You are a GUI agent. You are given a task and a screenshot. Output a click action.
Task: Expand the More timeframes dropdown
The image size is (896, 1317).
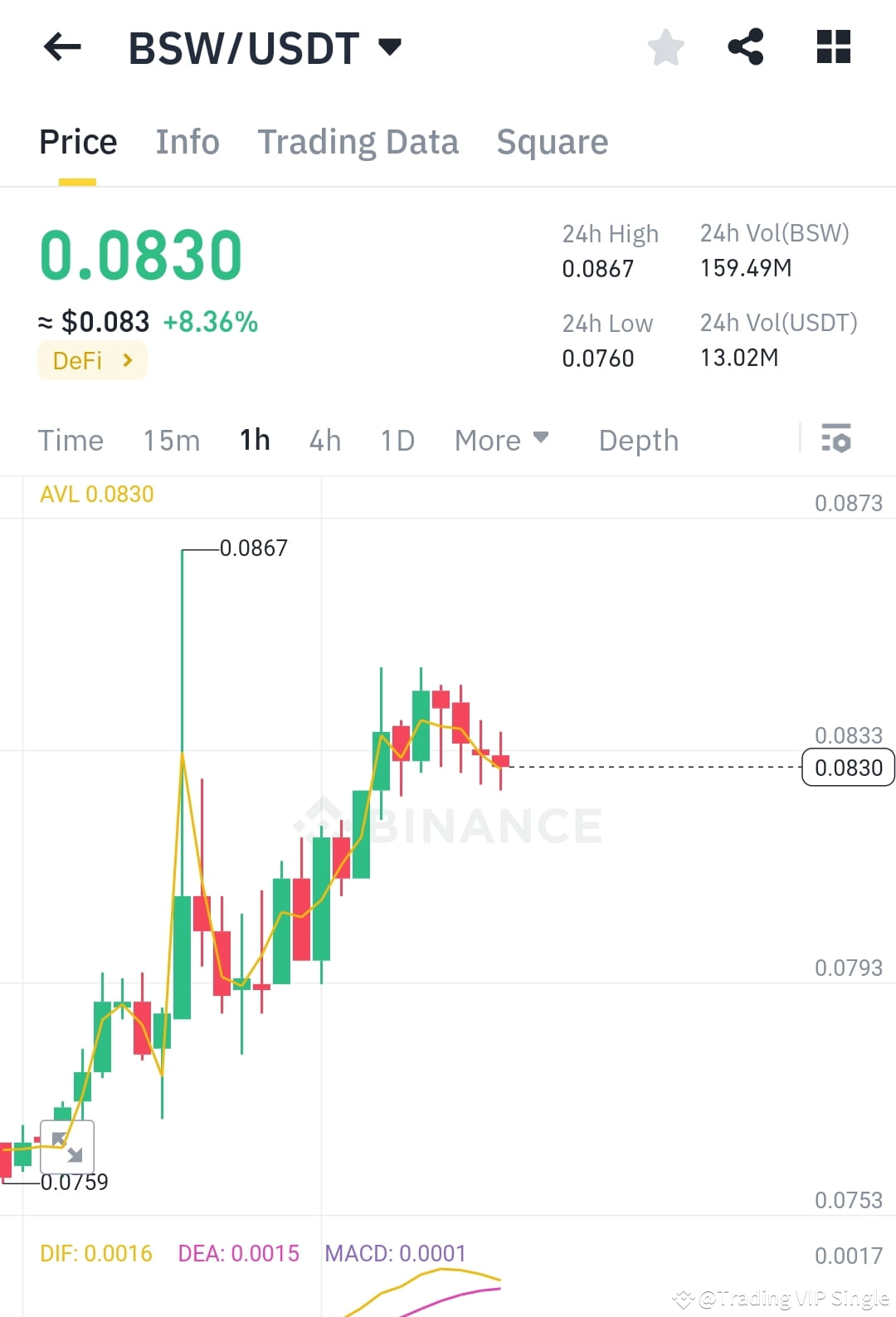pyautogui.click(x=501, y=440)
